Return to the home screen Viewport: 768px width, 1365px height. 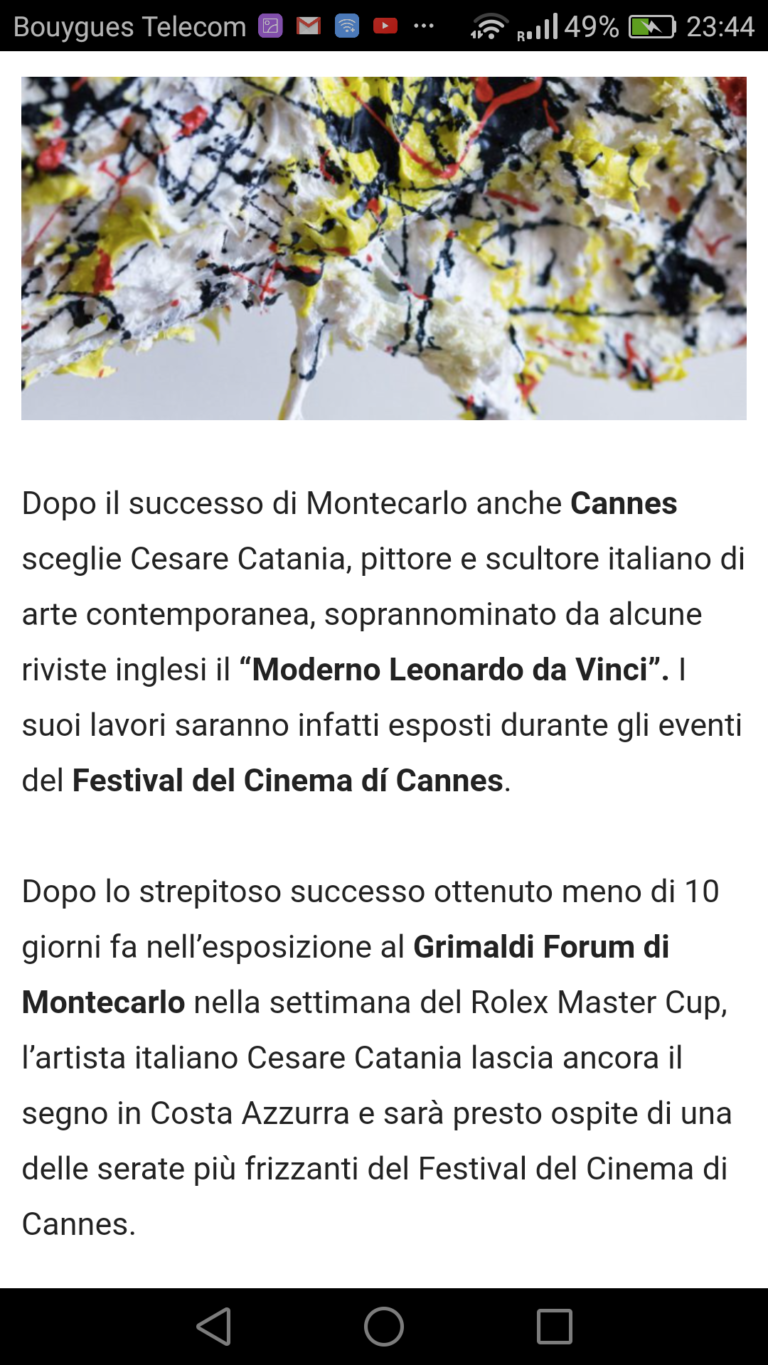pos(384,1326)
